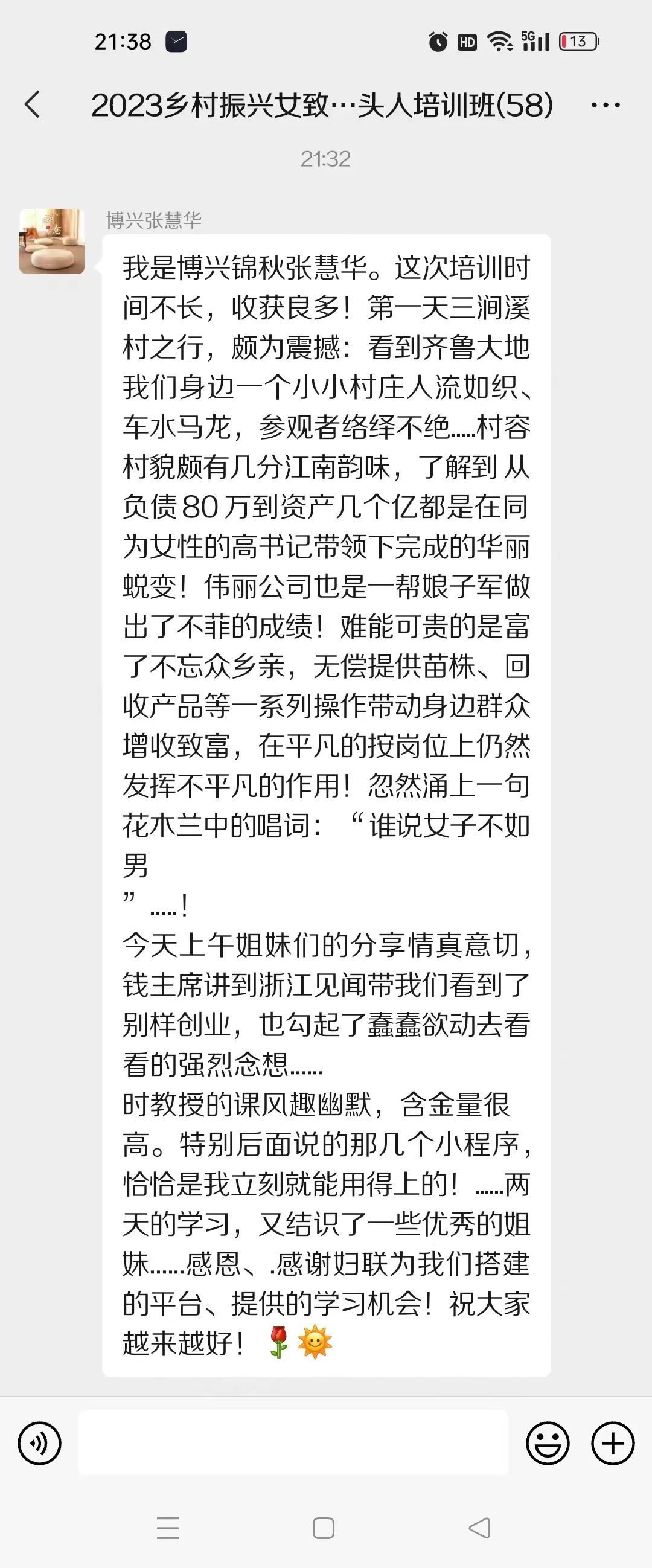
Task: Open 博兴张慧华's profile avatar
Action: tap(52, 241)
